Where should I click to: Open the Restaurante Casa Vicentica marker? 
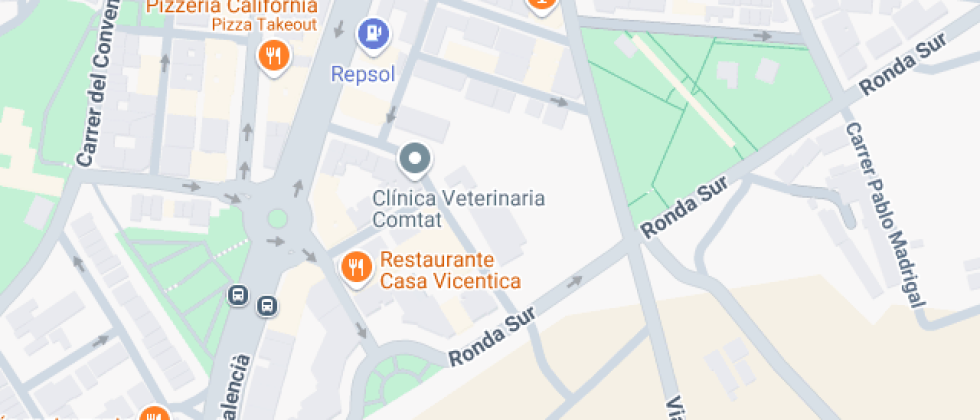pos(356,269)
